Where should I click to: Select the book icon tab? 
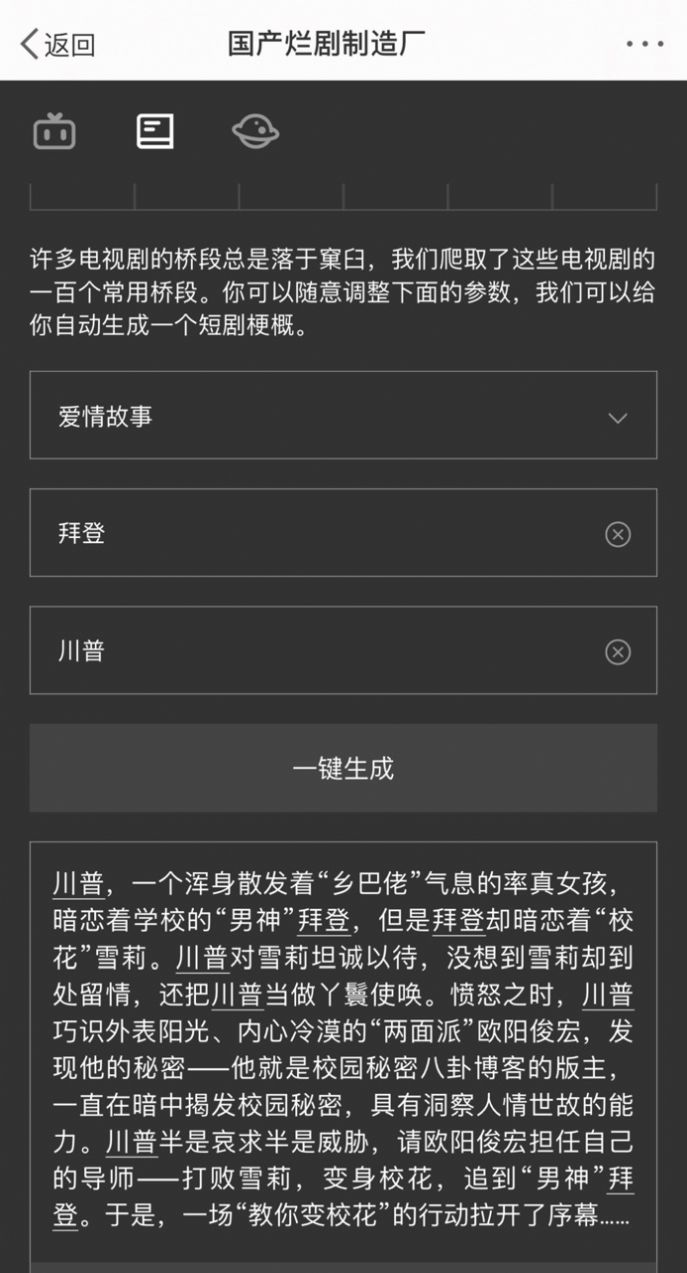(x=155, y=132)
